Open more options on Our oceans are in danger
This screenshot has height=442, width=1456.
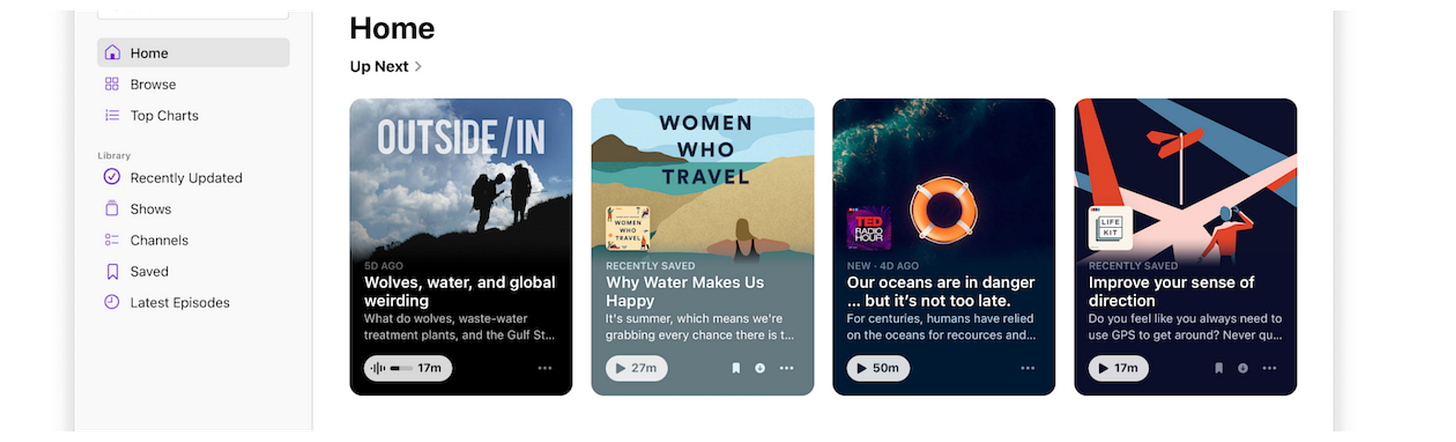(x=1028, y=368)
